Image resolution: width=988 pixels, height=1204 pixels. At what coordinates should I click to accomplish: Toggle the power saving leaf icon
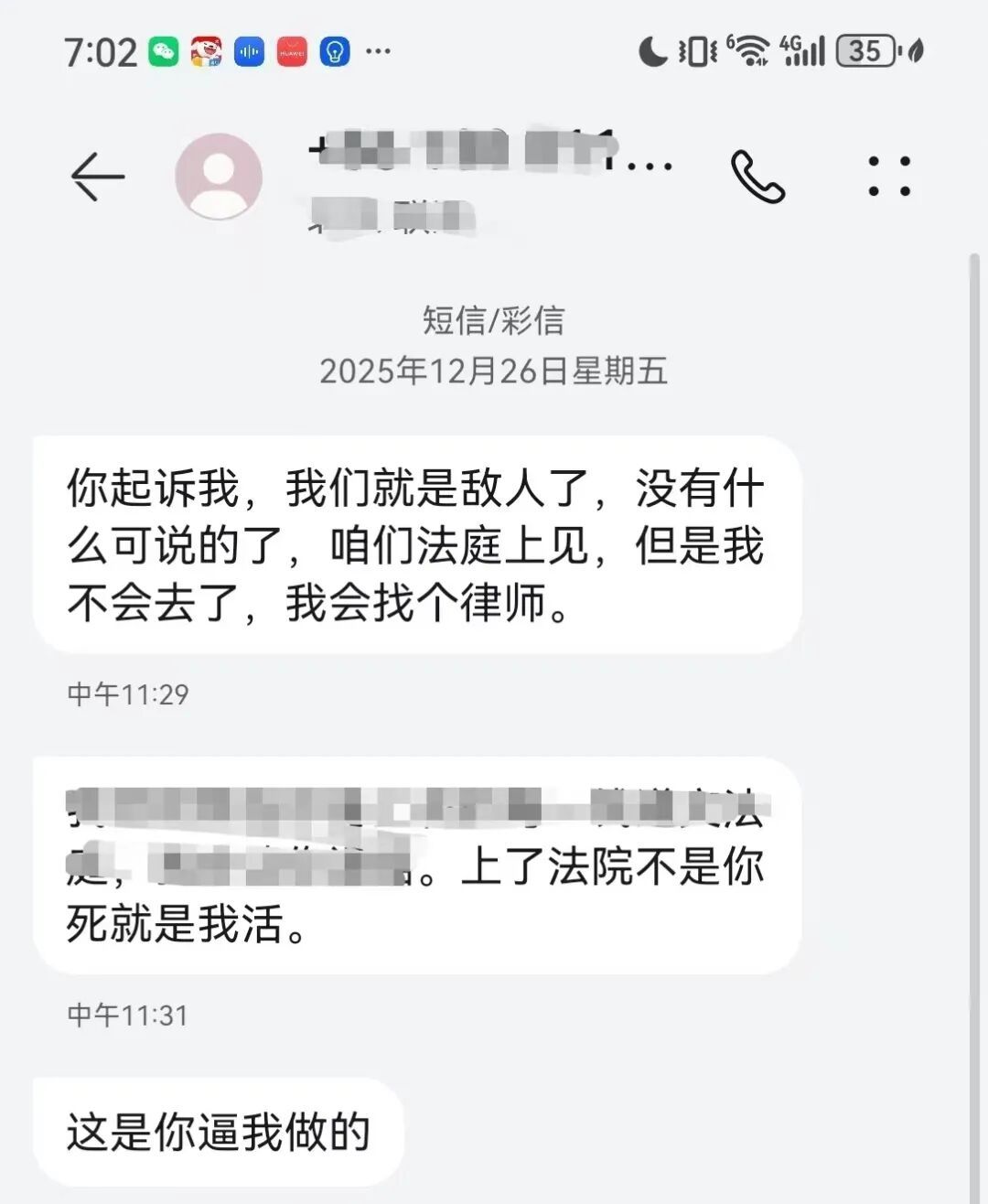918,52
